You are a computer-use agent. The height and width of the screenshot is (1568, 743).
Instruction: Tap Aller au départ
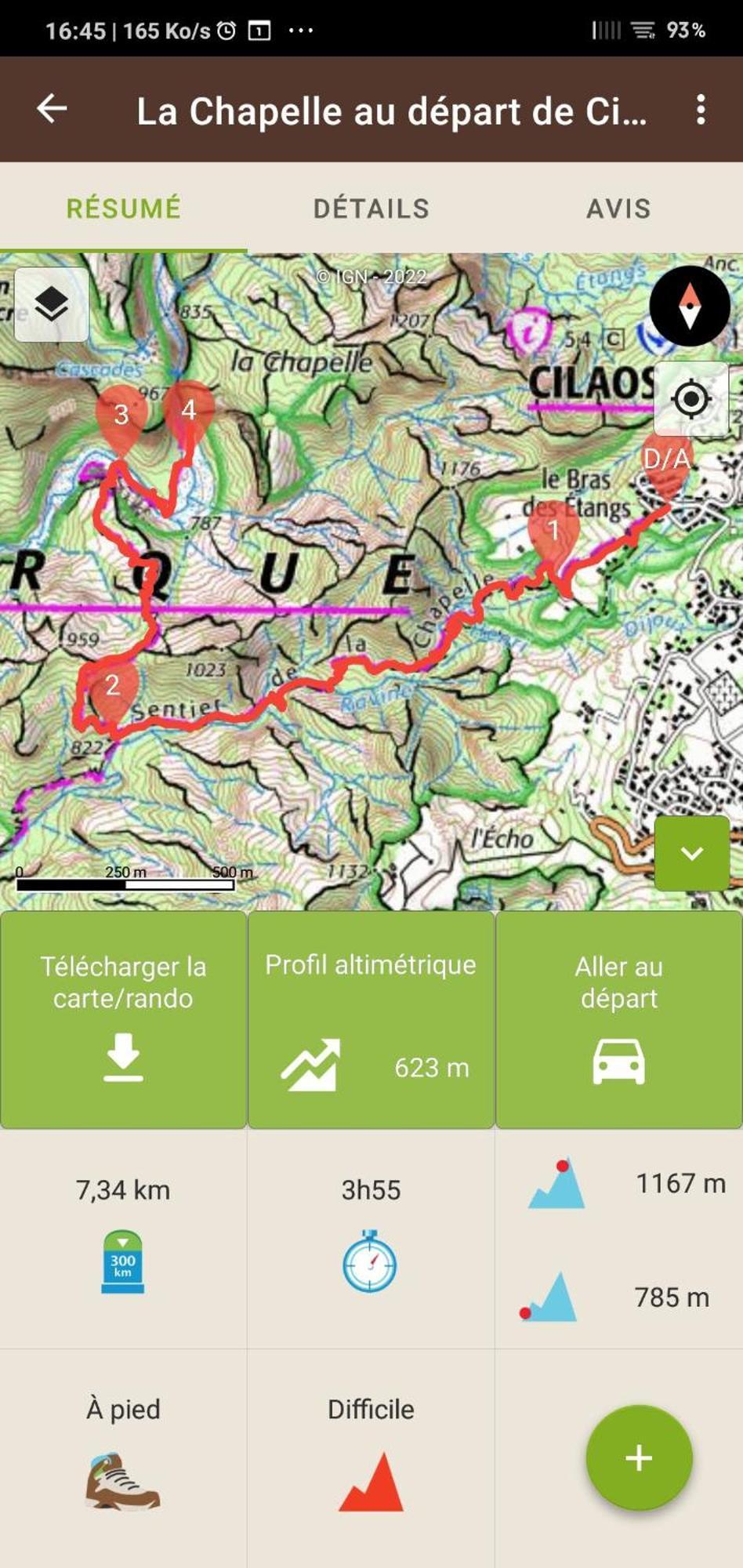618,1019
